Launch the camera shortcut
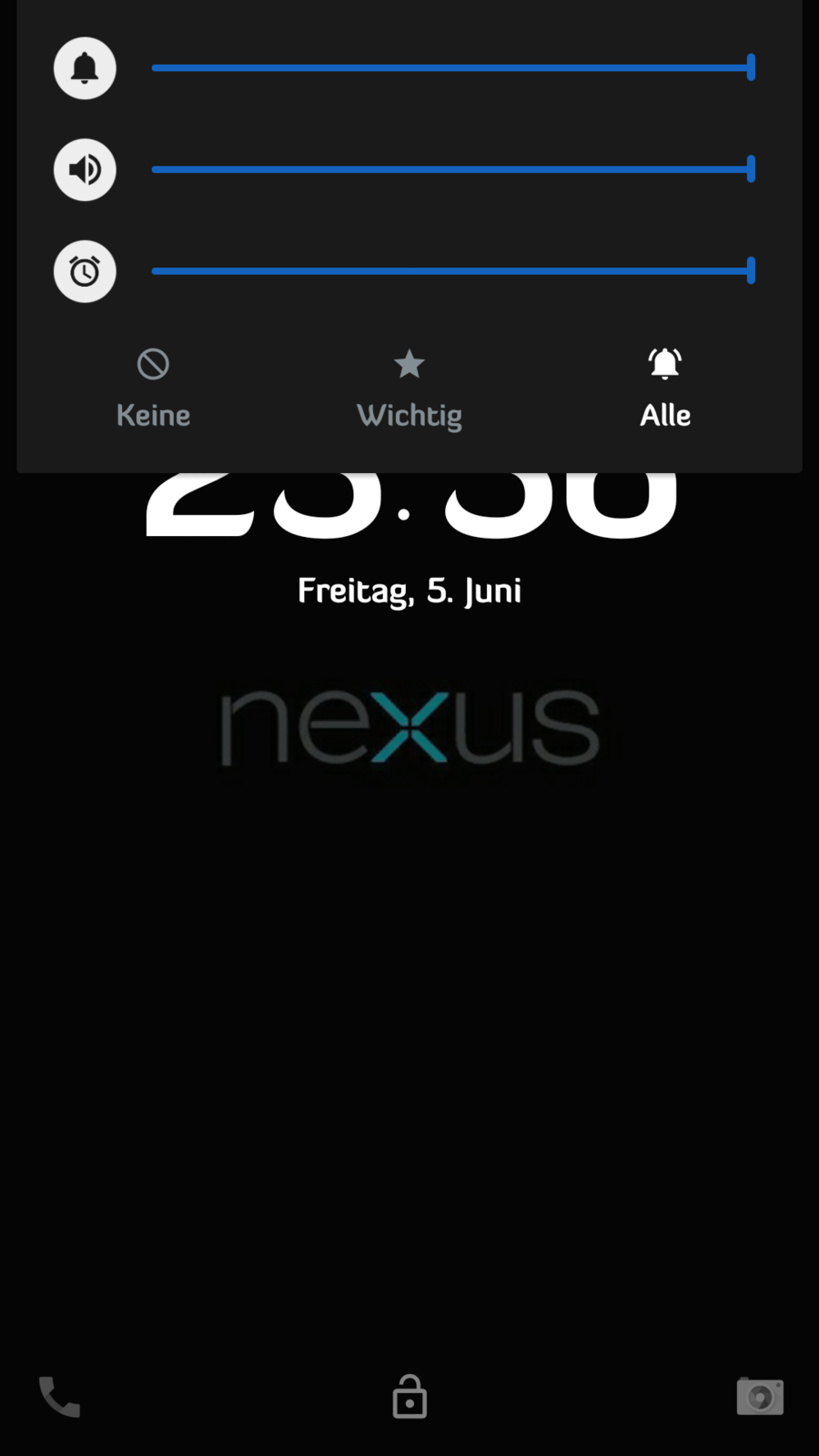This screenshot has width=819, height=1456. pos(760,1397)
